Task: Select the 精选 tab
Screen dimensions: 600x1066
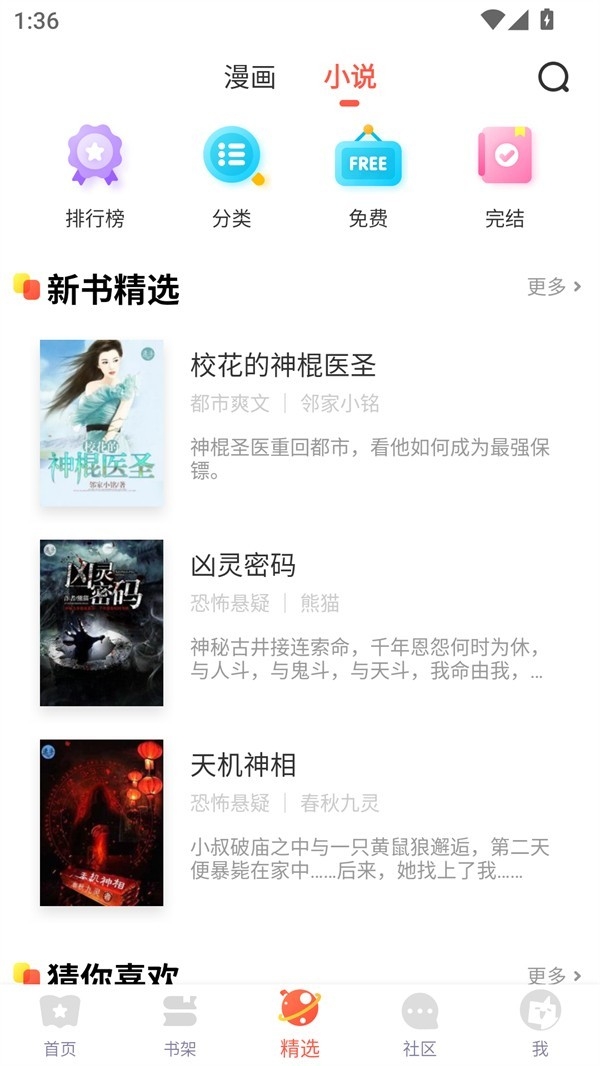Action: point(300,1024)
